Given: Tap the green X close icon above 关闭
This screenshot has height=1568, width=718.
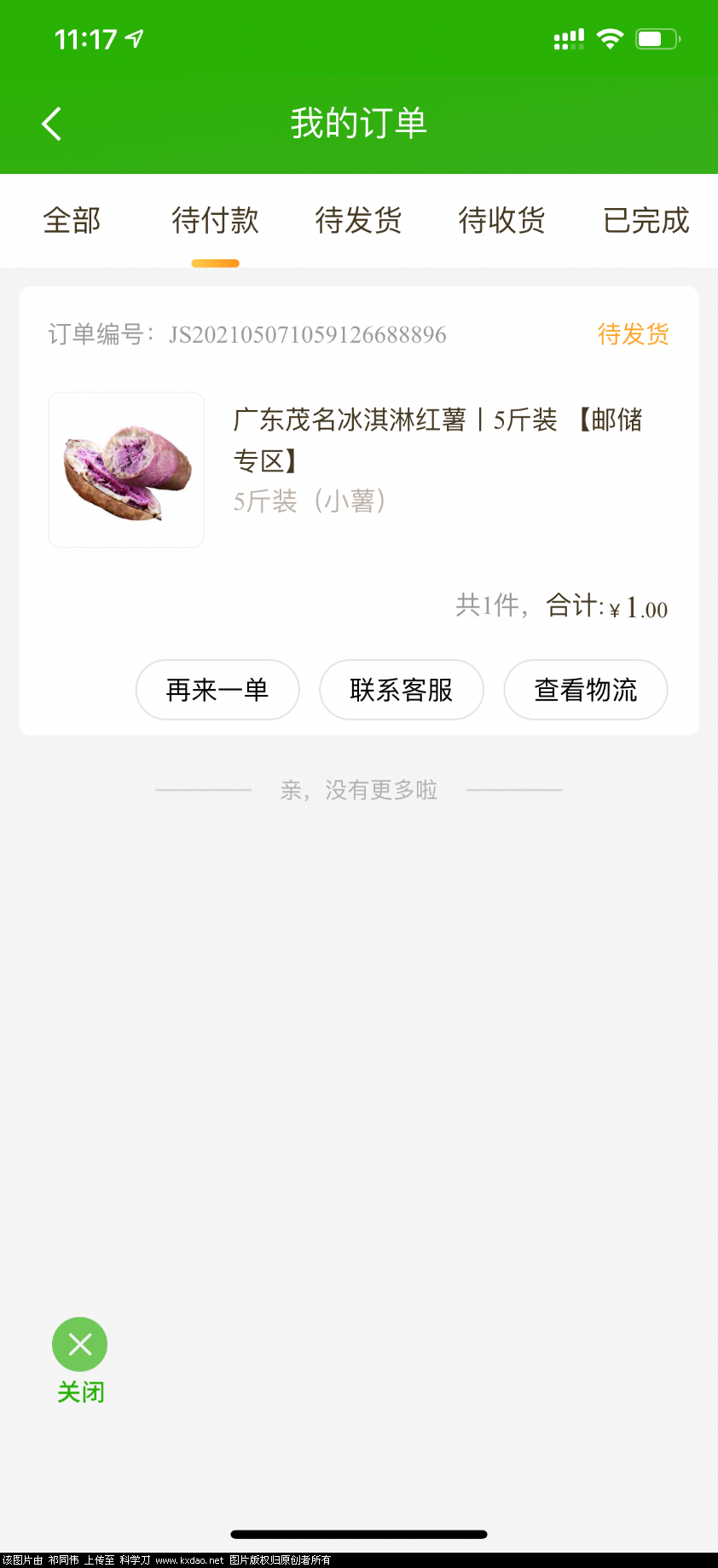Looking at the screenshot, I should pos(79,1345).
